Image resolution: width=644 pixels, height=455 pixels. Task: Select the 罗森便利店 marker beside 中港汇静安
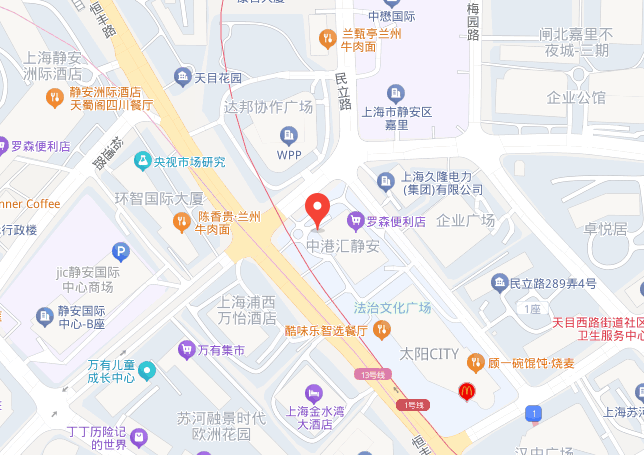354,221
